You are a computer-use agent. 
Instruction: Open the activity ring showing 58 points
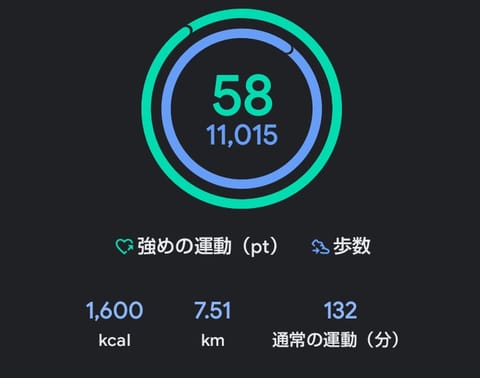(242, 109)
